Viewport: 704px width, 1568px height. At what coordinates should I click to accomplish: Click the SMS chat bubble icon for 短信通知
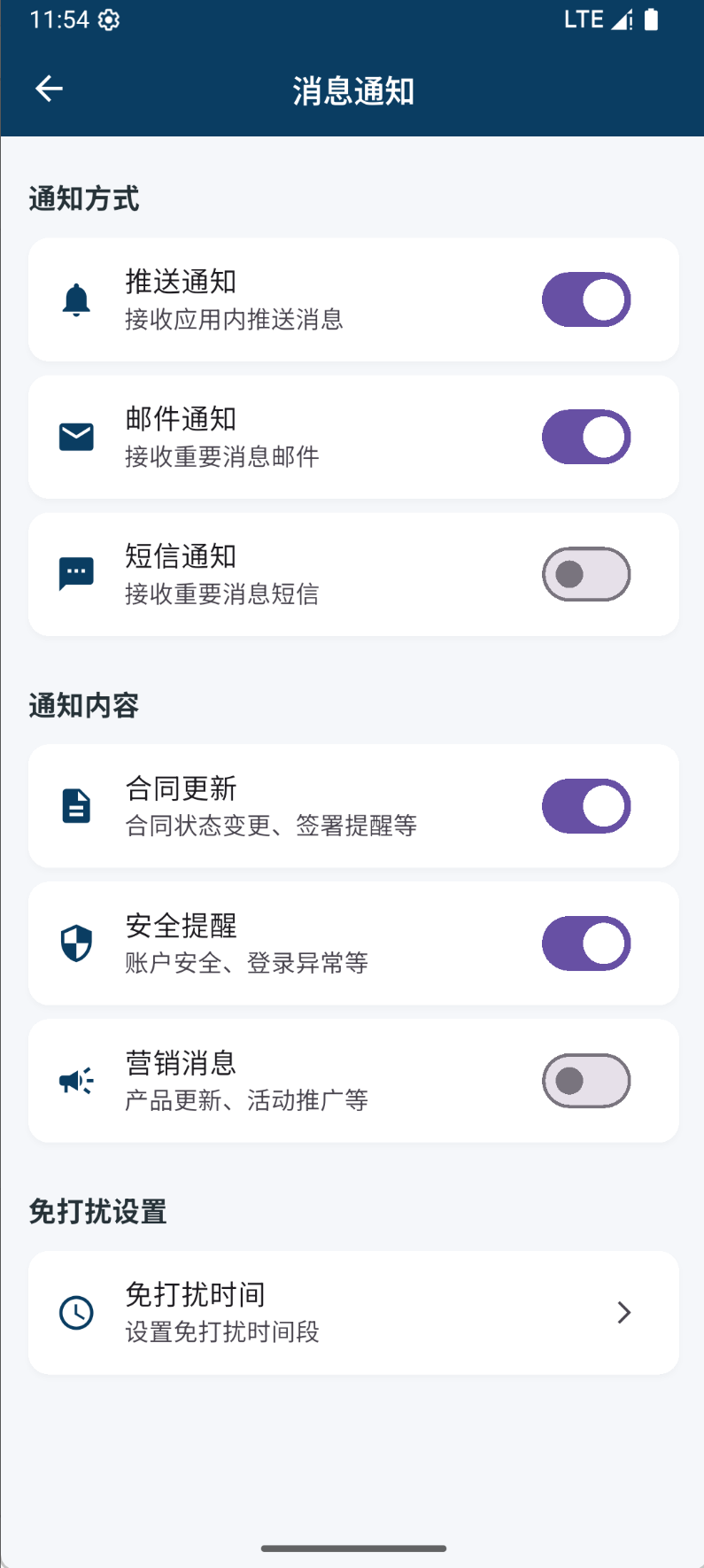[76, 573]
